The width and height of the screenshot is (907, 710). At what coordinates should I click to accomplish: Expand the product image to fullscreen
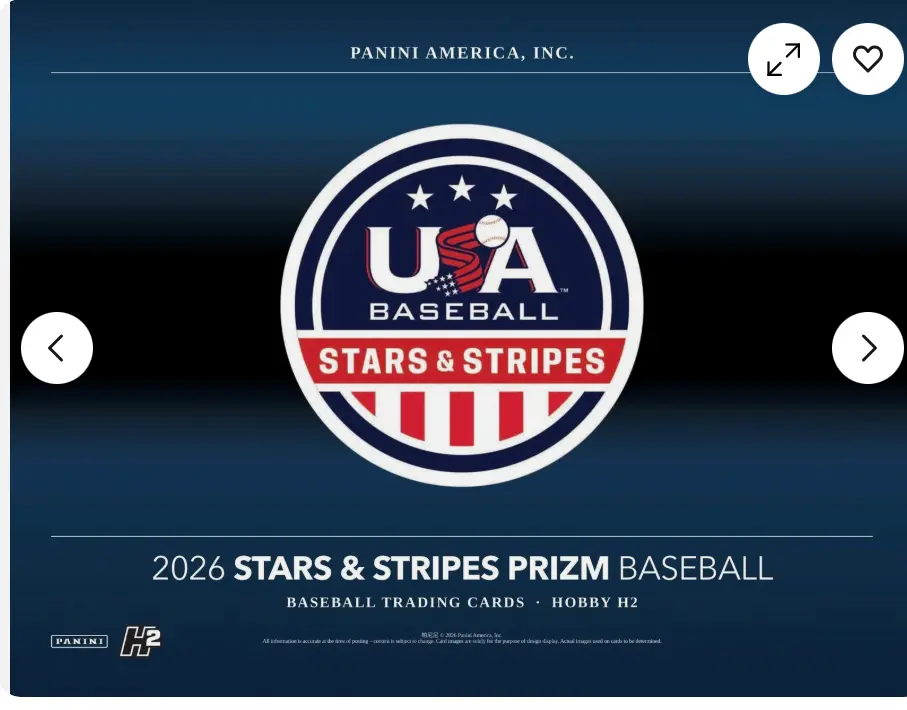coord(783,59)
